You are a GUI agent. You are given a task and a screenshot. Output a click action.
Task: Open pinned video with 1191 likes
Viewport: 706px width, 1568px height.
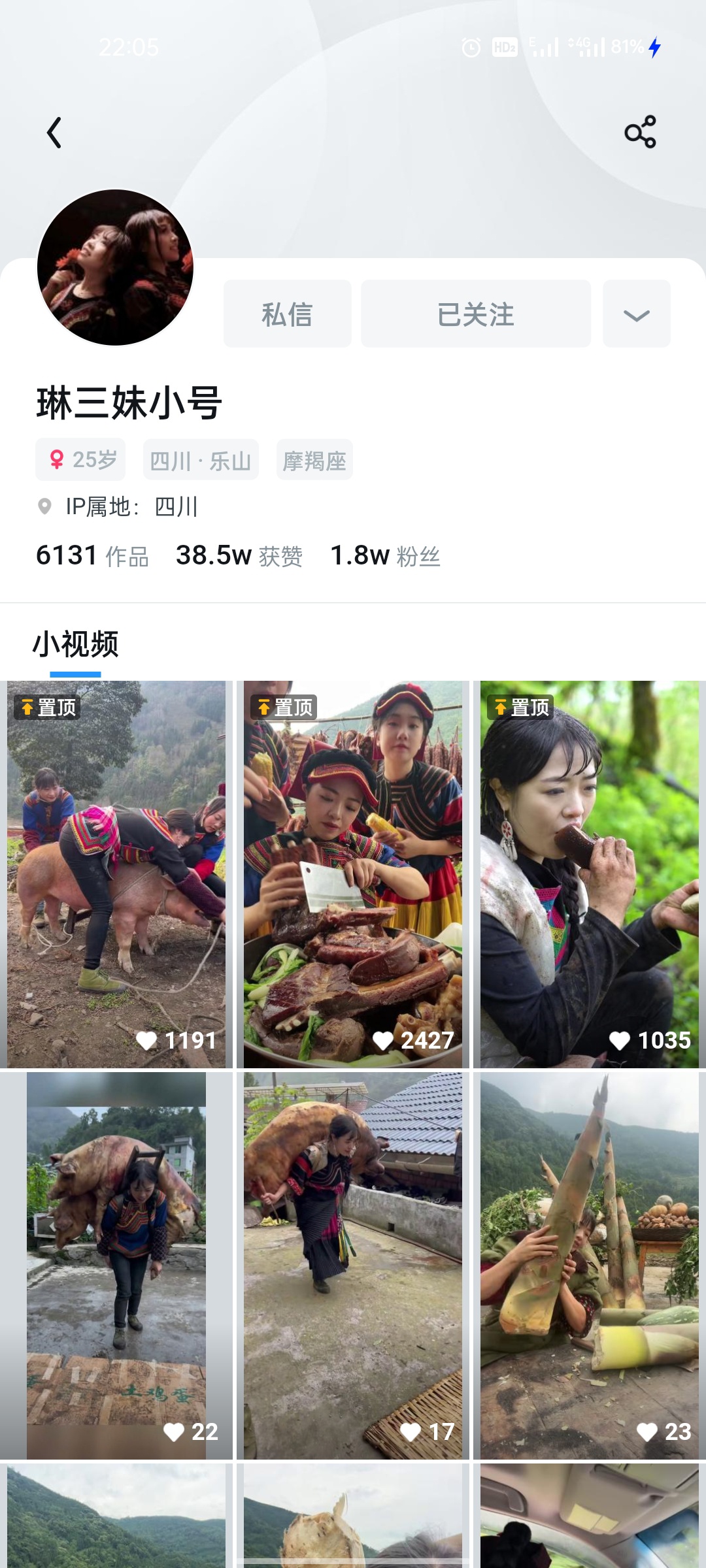click(x=116, y=874)
